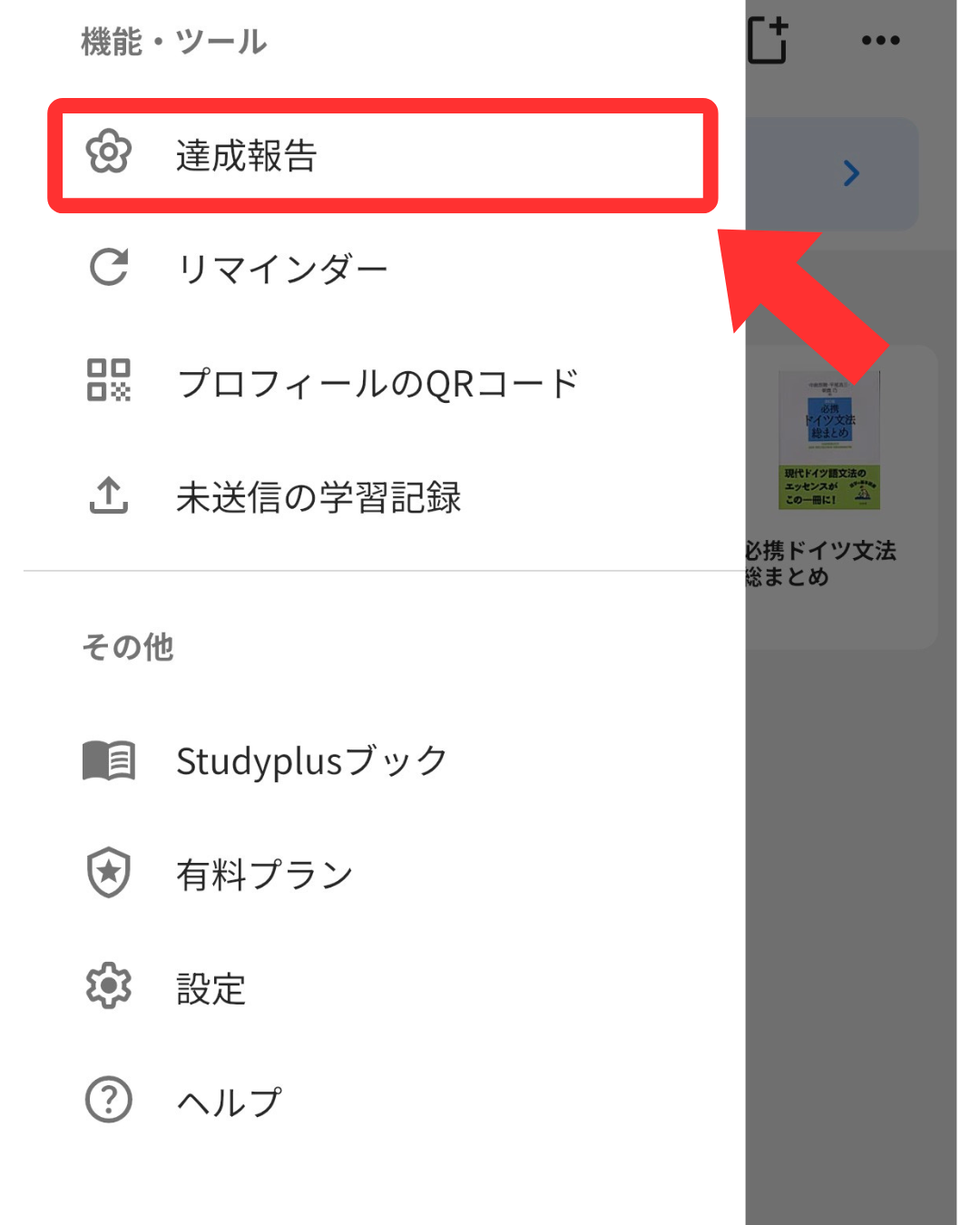The width and height of the screenshot is (980, 1225).
Task: Open 達成報告 in the menu
Action: point(247,155)
